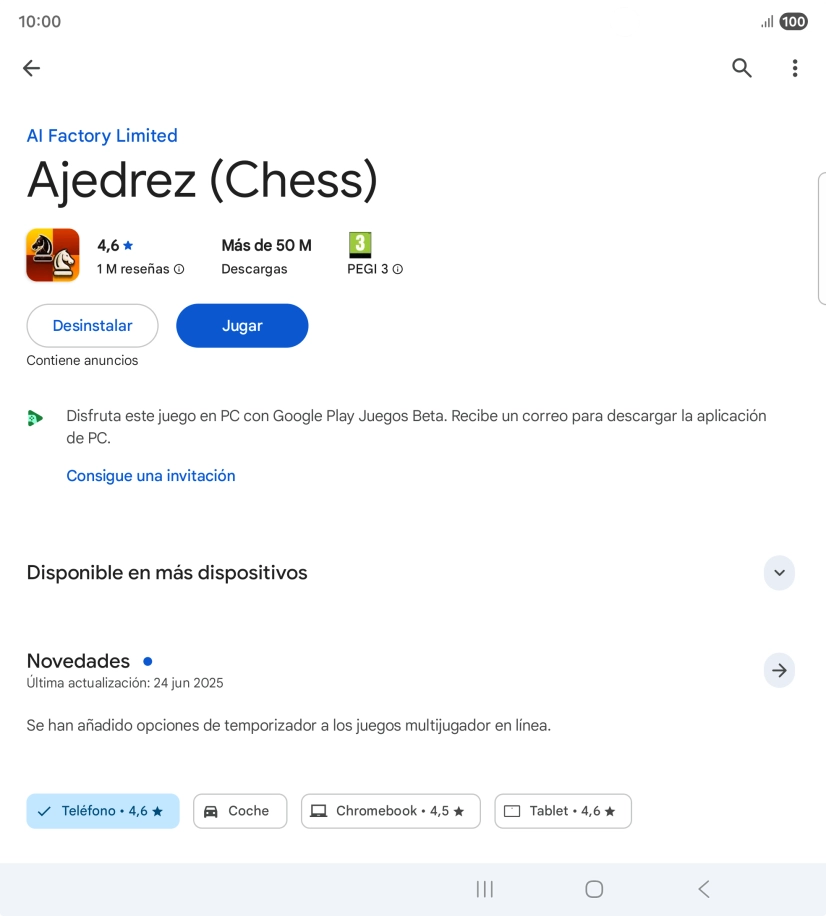Tap the Google Play Juegos Beta icon
Image resolution: width=826 pixels, height=916 pixels.
[36, 416]
